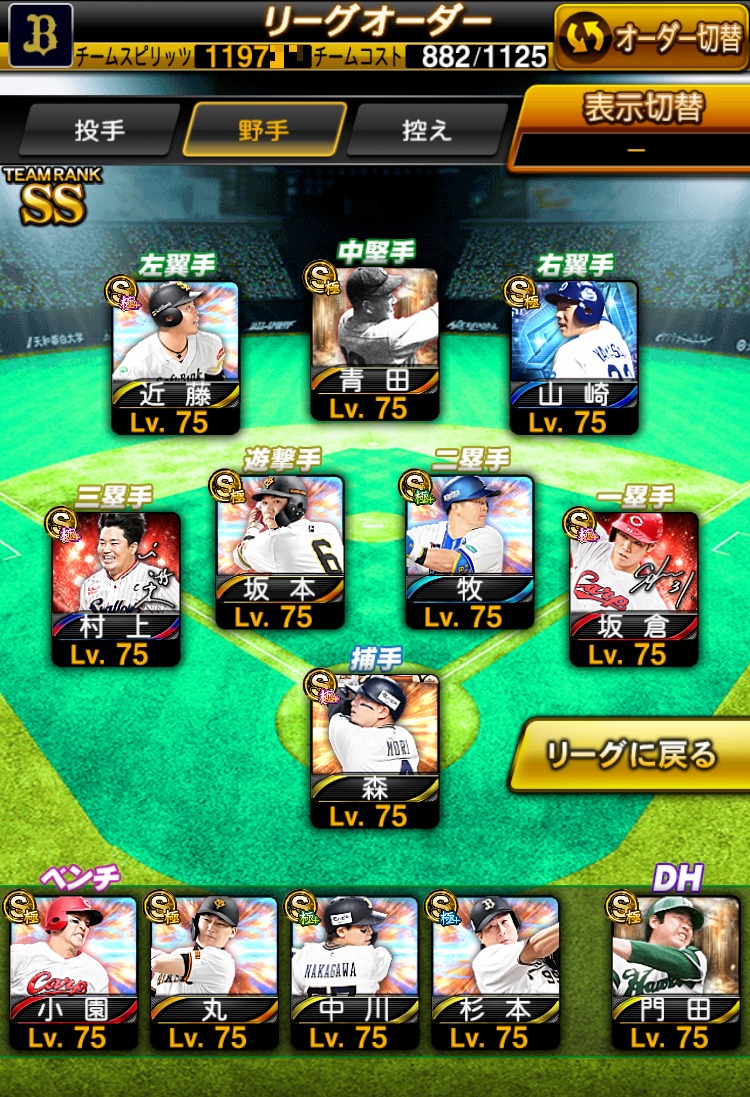Viewport: 750px width, 1097px height.
Task: Tap shortstop 坂本's player card
Action: (x=280, y=550)
